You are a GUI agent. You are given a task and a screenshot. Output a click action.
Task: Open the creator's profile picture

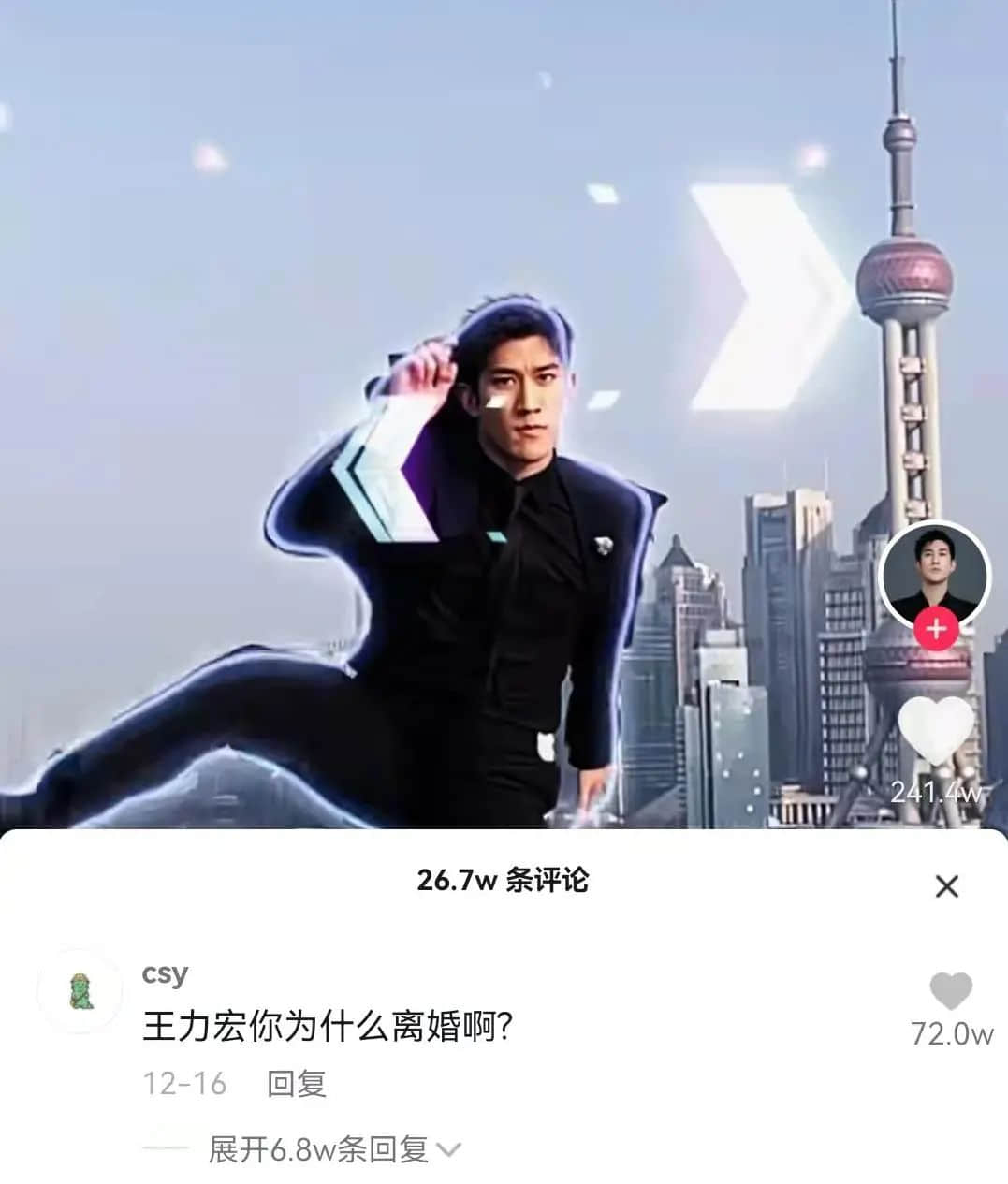pyautogui.click(x=934, y=573)
